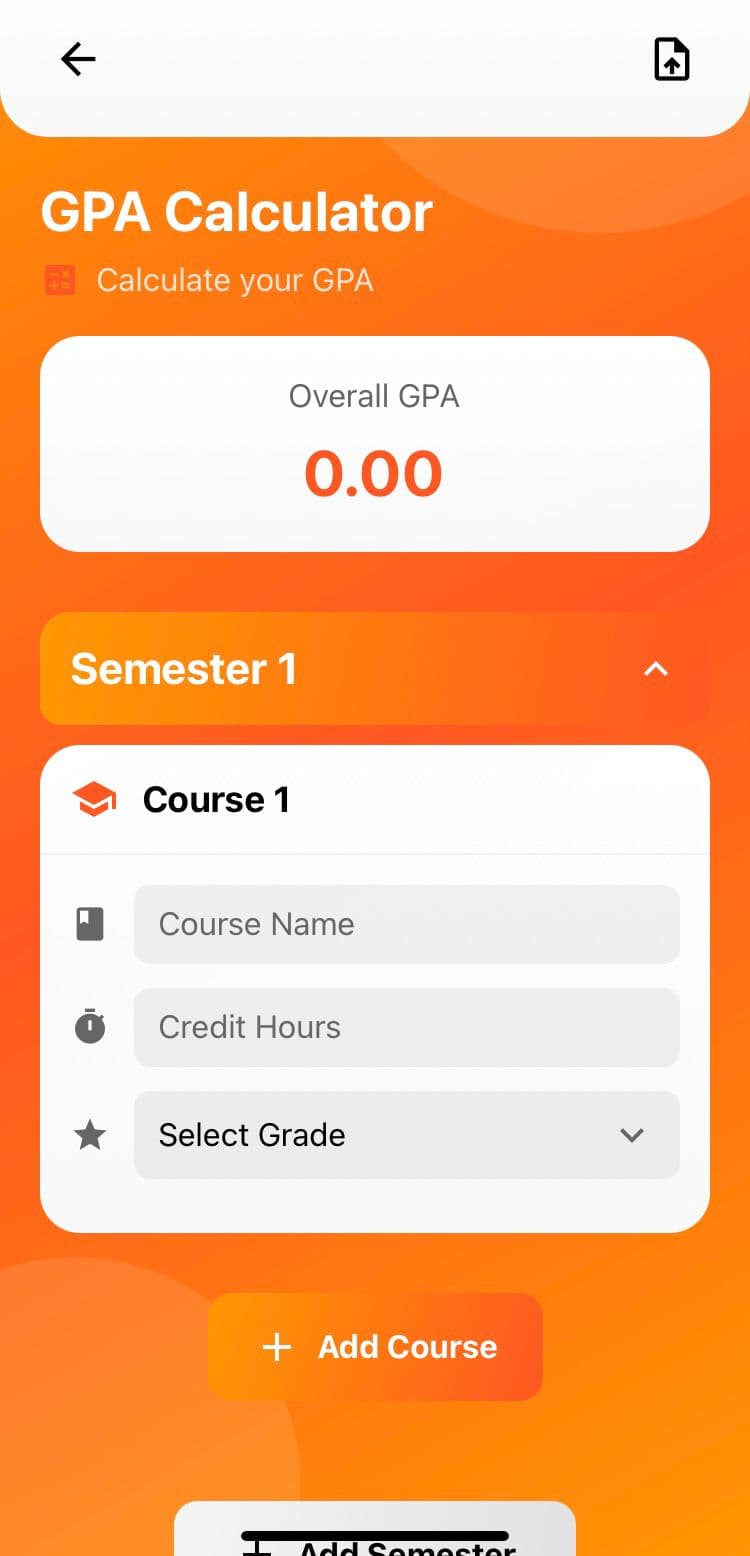Viewport: 750px width, 1556px height.
Task: Collapse the Semester 1 section
Action: point(655,669)
